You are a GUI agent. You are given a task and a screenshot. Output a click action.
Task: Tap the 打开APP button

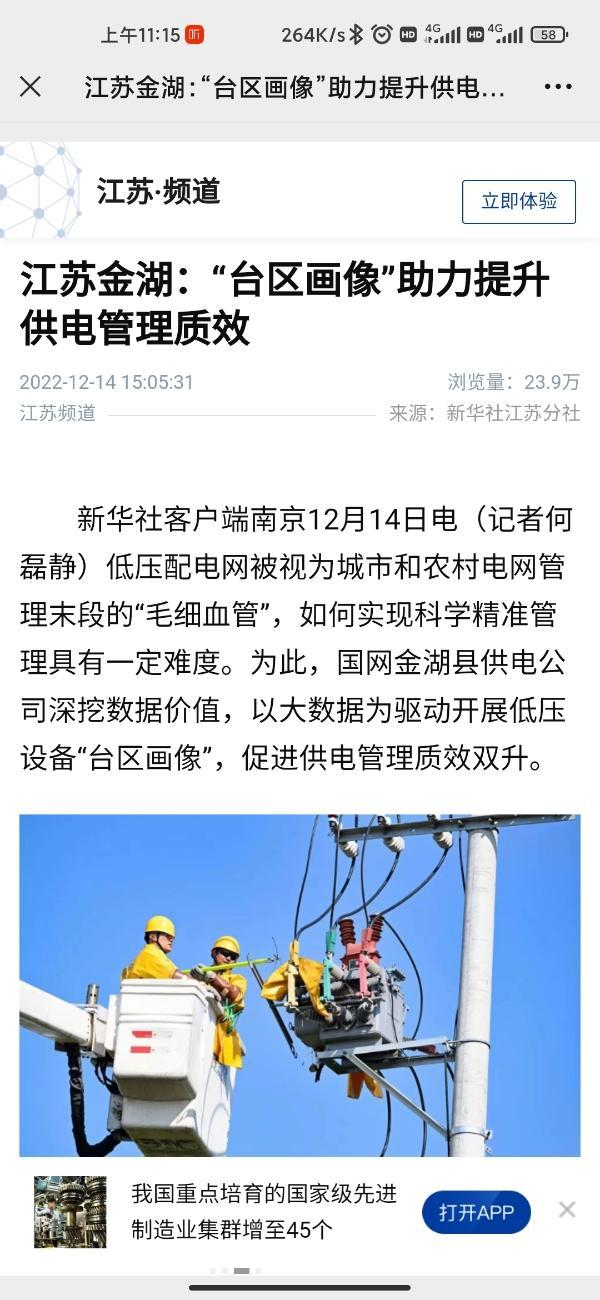click(x=476, y=1213)
